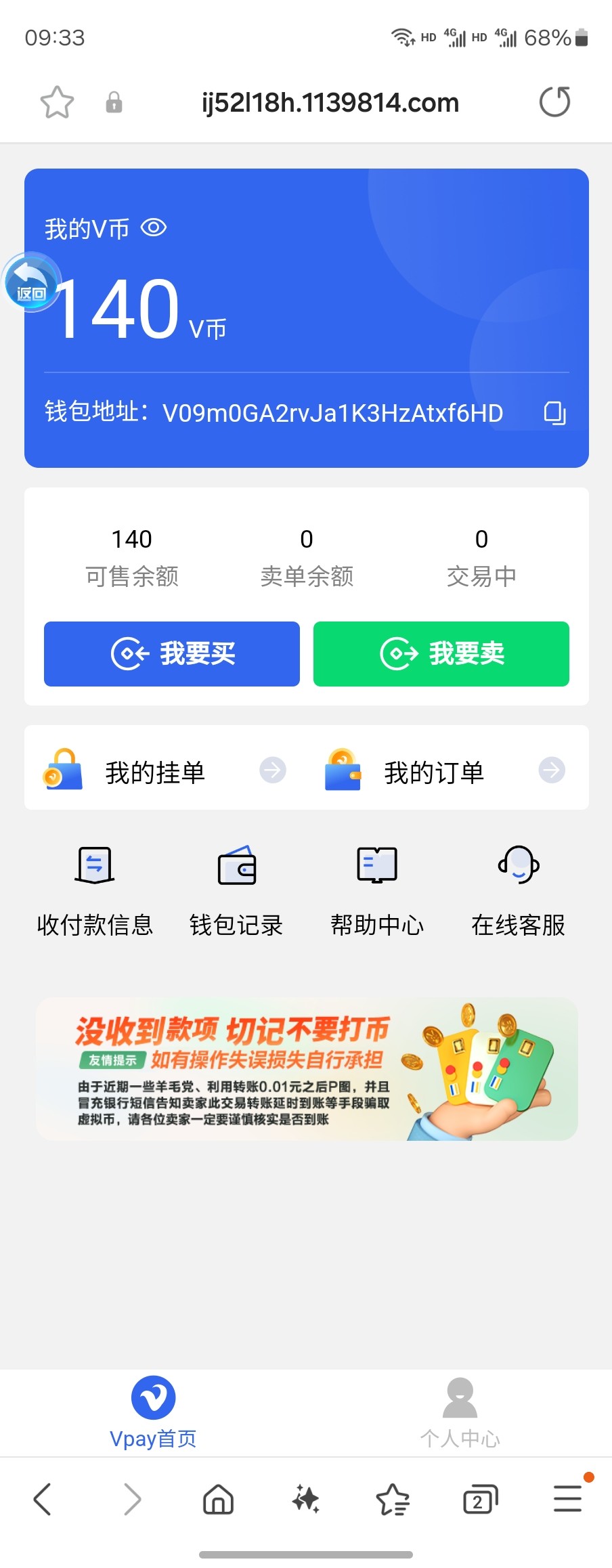The width and height of the screenshot is (612, 1568).
Task: Open the payment warning banner
Action: (307, 1069)
